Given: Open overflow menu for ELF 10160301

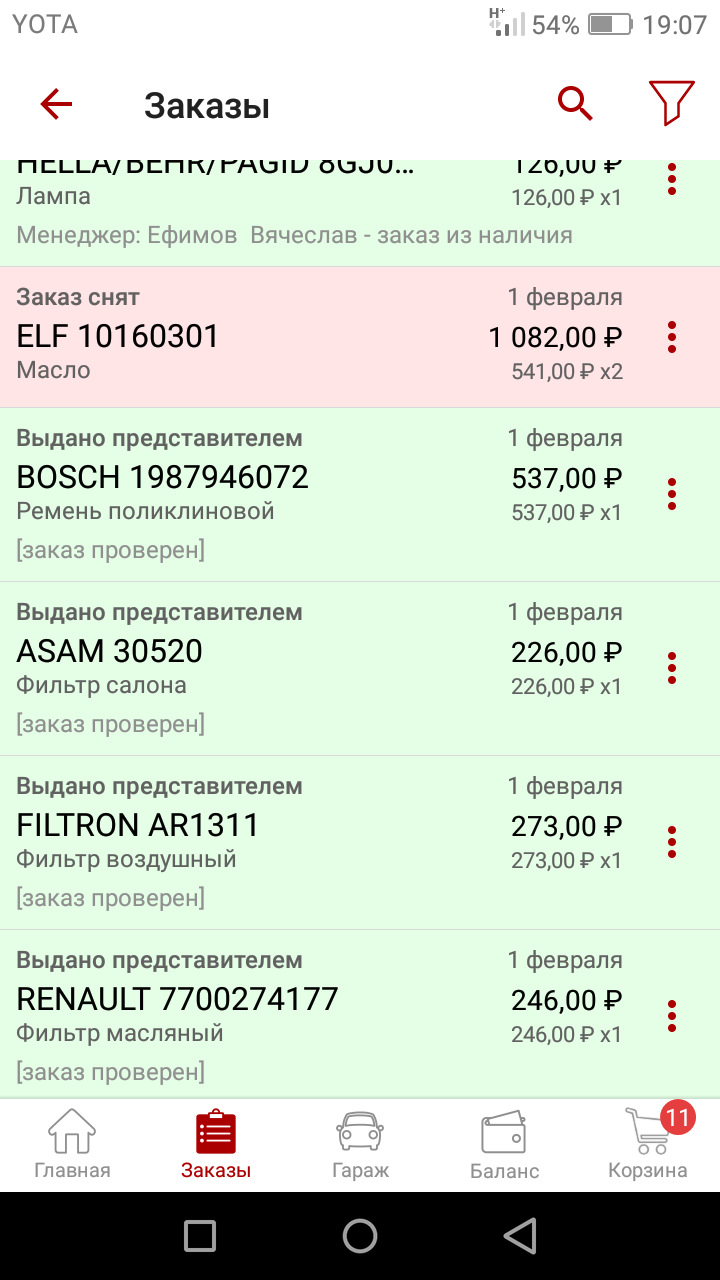Looking at the screenshot, I should (x=672, y=338).
